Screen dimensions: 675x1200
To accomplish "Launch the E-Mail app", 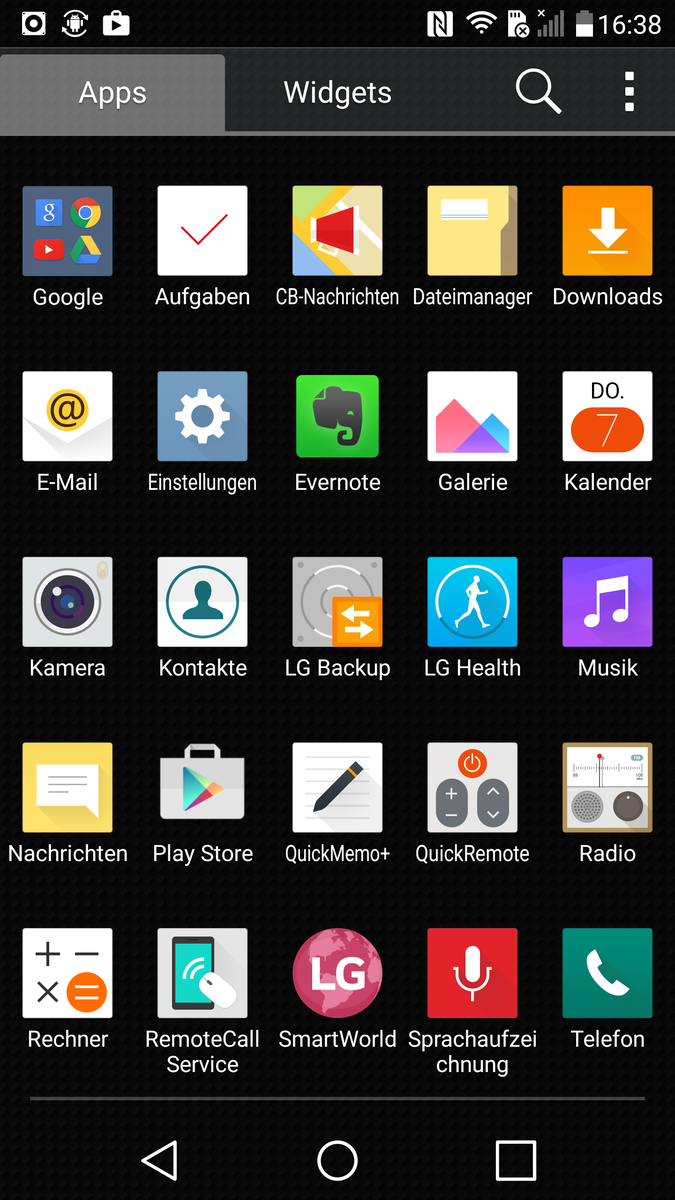I will [x=67, y=416].
